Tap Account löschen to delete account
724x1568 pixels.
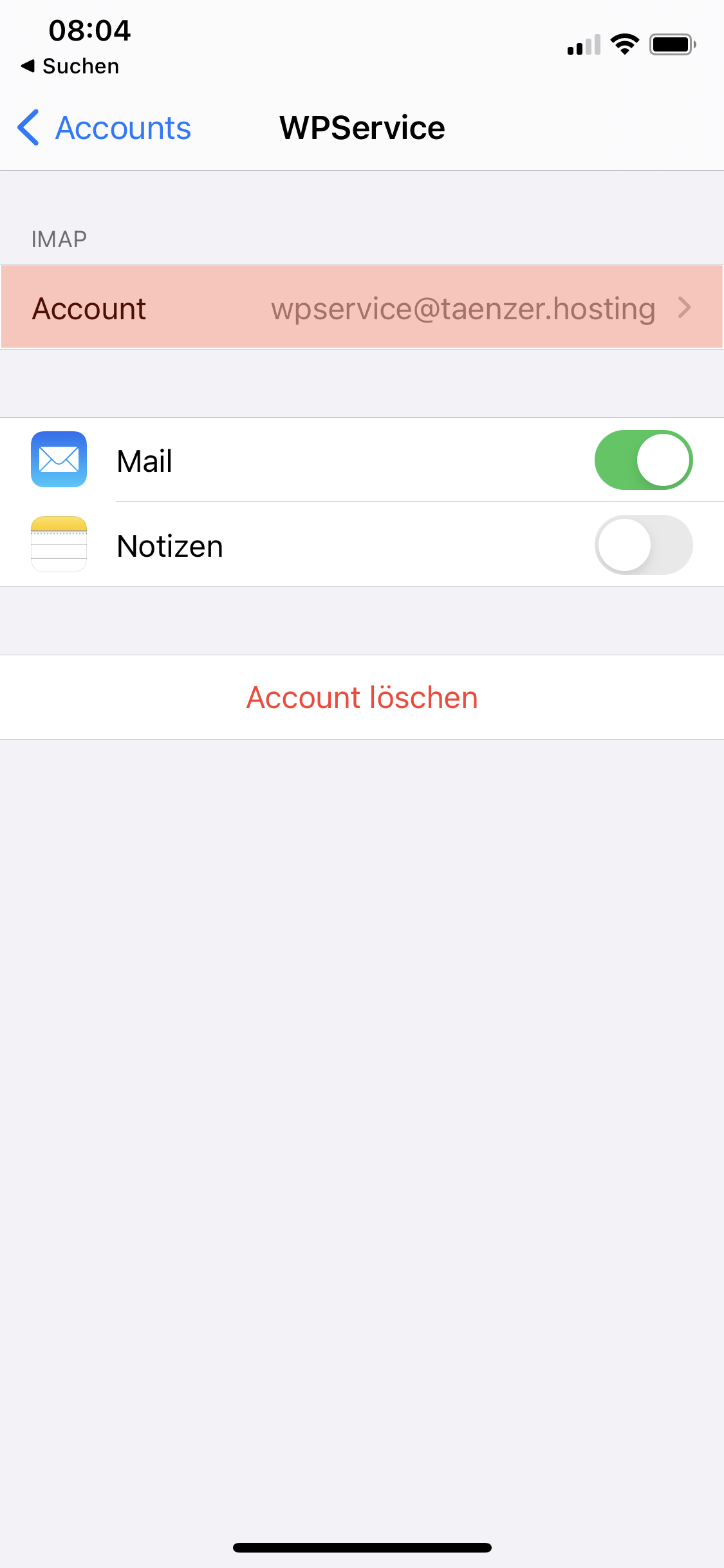click(362, 697)
